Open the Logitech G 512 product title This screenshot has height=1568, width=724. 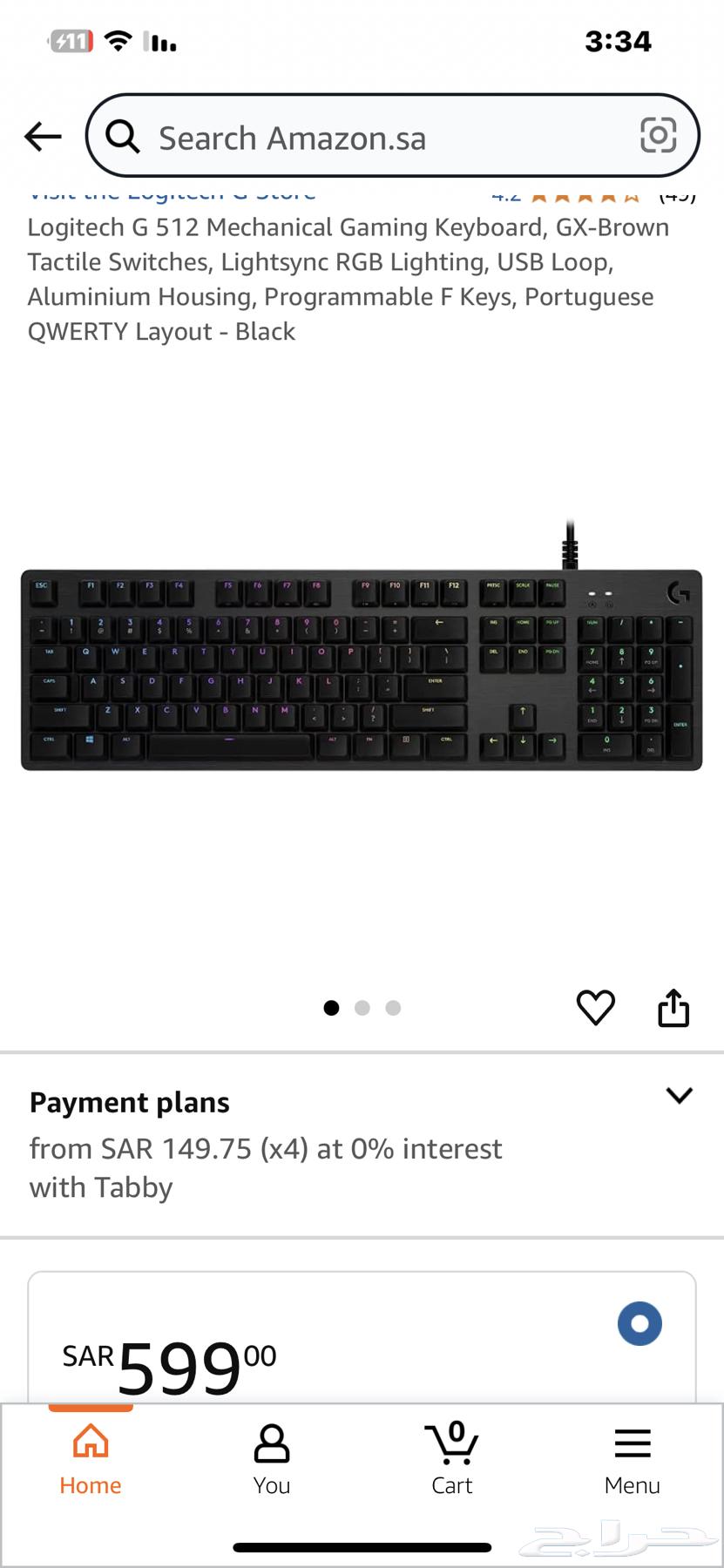348,279
